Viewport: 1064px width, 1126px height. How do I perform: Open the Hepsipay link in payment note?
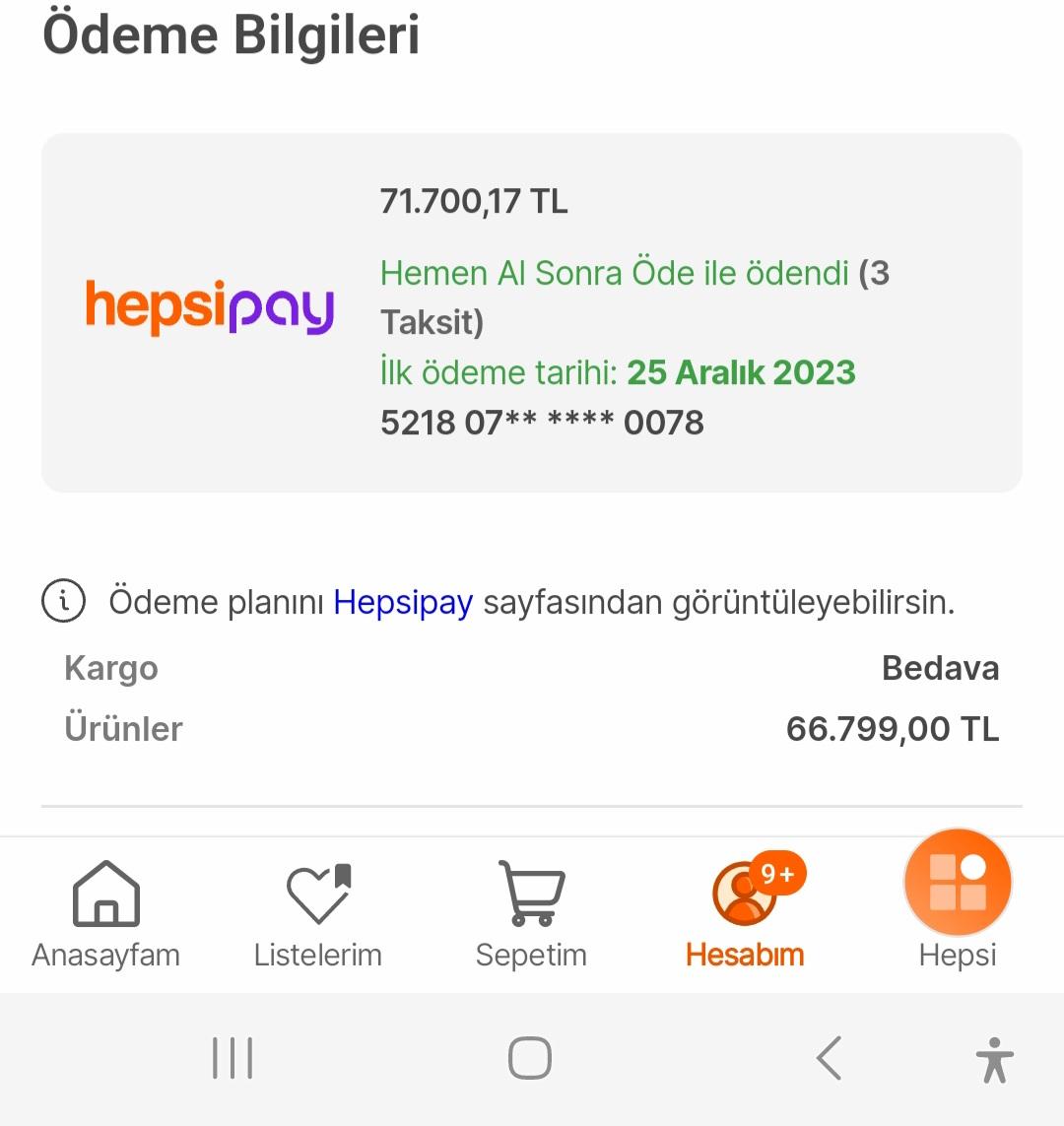[403, 602]
